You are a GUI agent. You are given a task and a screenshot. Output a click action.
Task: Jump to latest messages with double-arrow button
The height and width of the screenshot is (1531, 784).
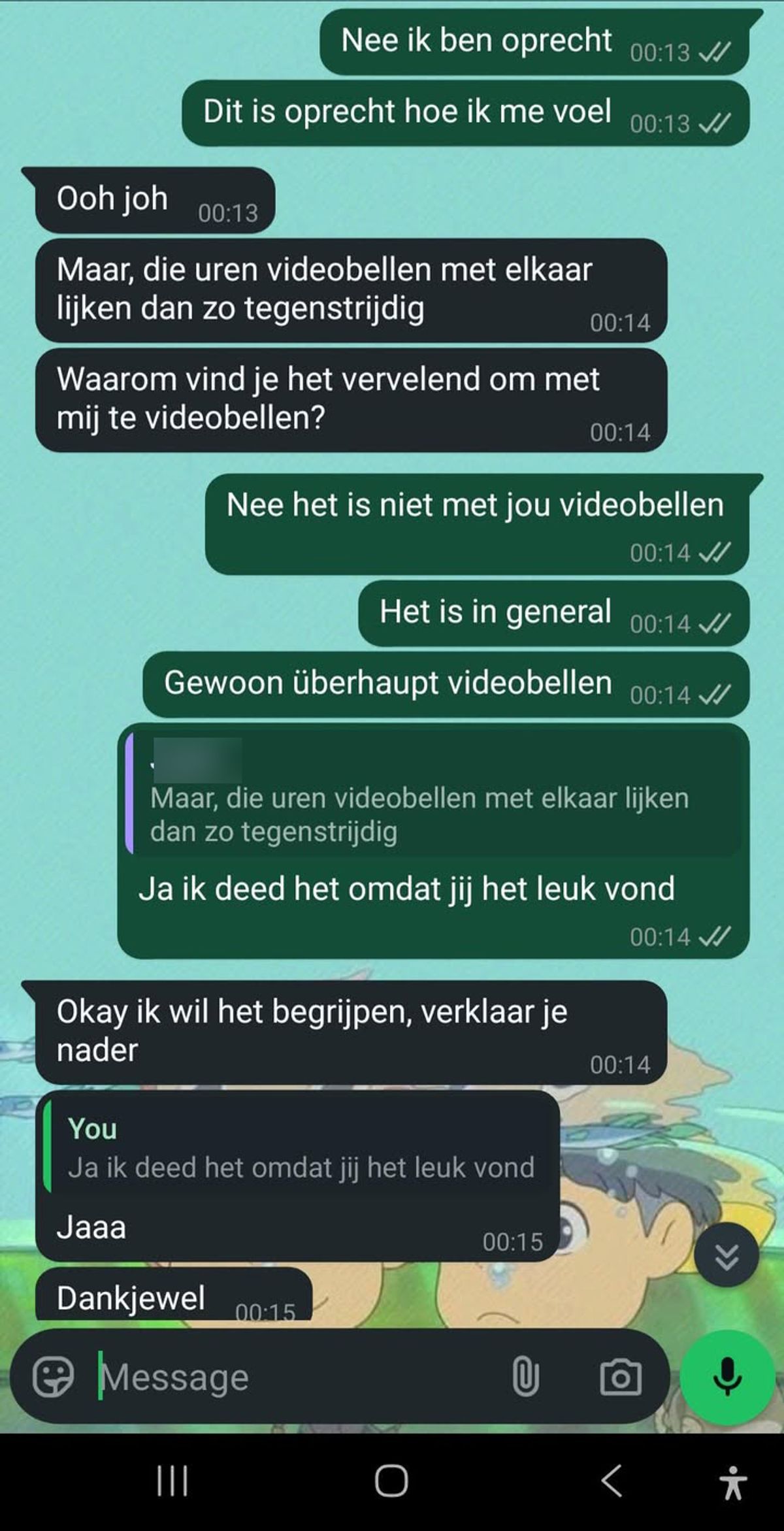726,1255
